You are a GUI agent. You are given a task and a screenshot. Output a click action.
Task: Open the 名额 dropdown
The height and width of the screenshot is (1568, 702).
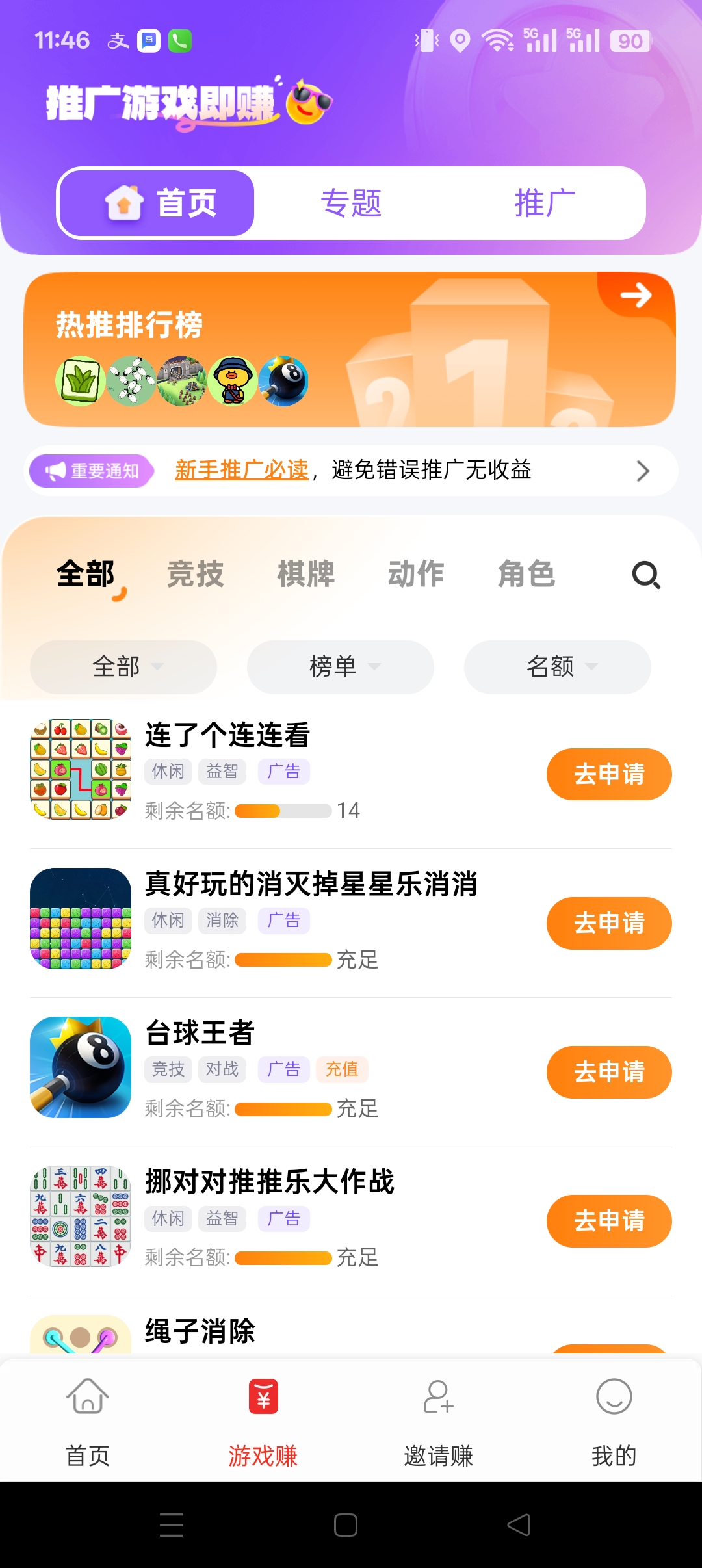[557, 667]
